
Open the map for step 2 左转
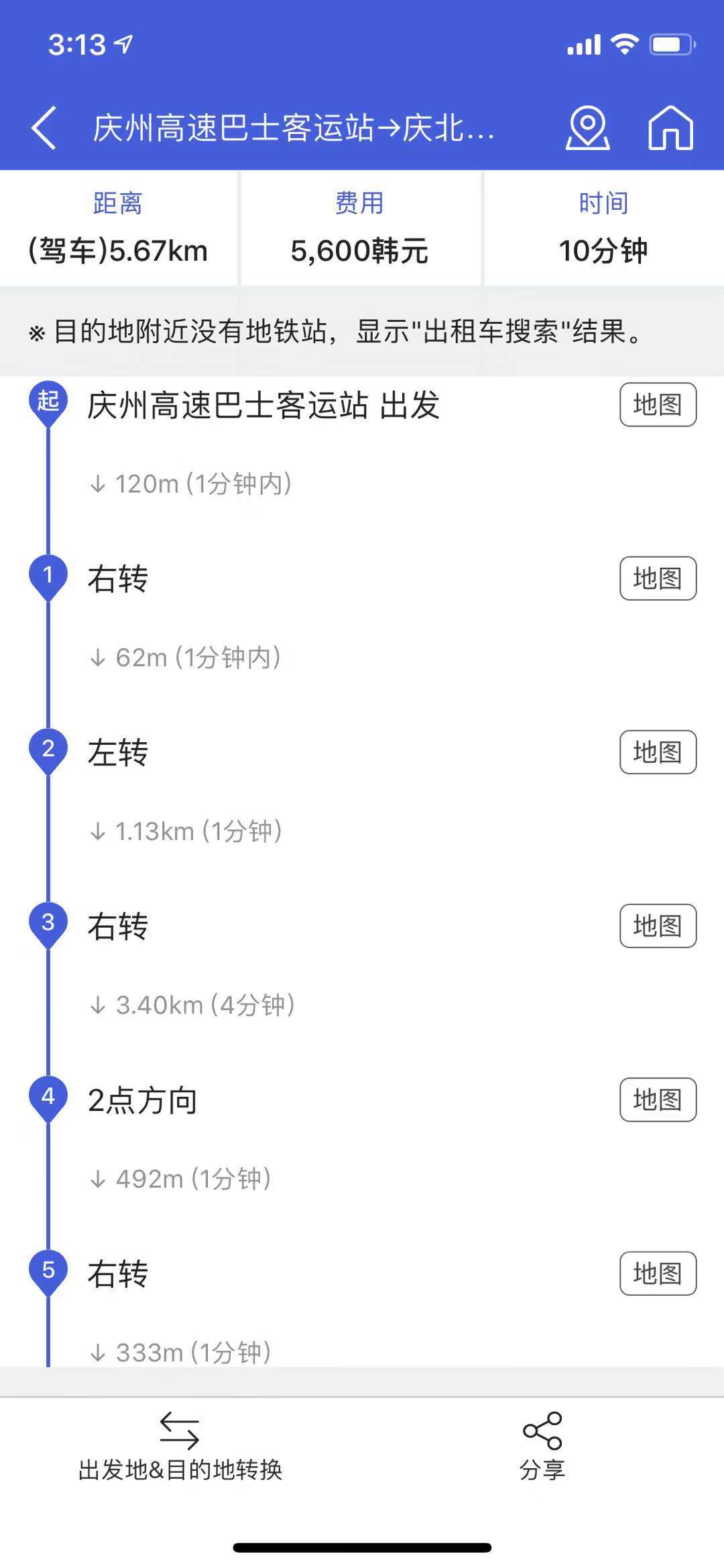pos(658,751)
